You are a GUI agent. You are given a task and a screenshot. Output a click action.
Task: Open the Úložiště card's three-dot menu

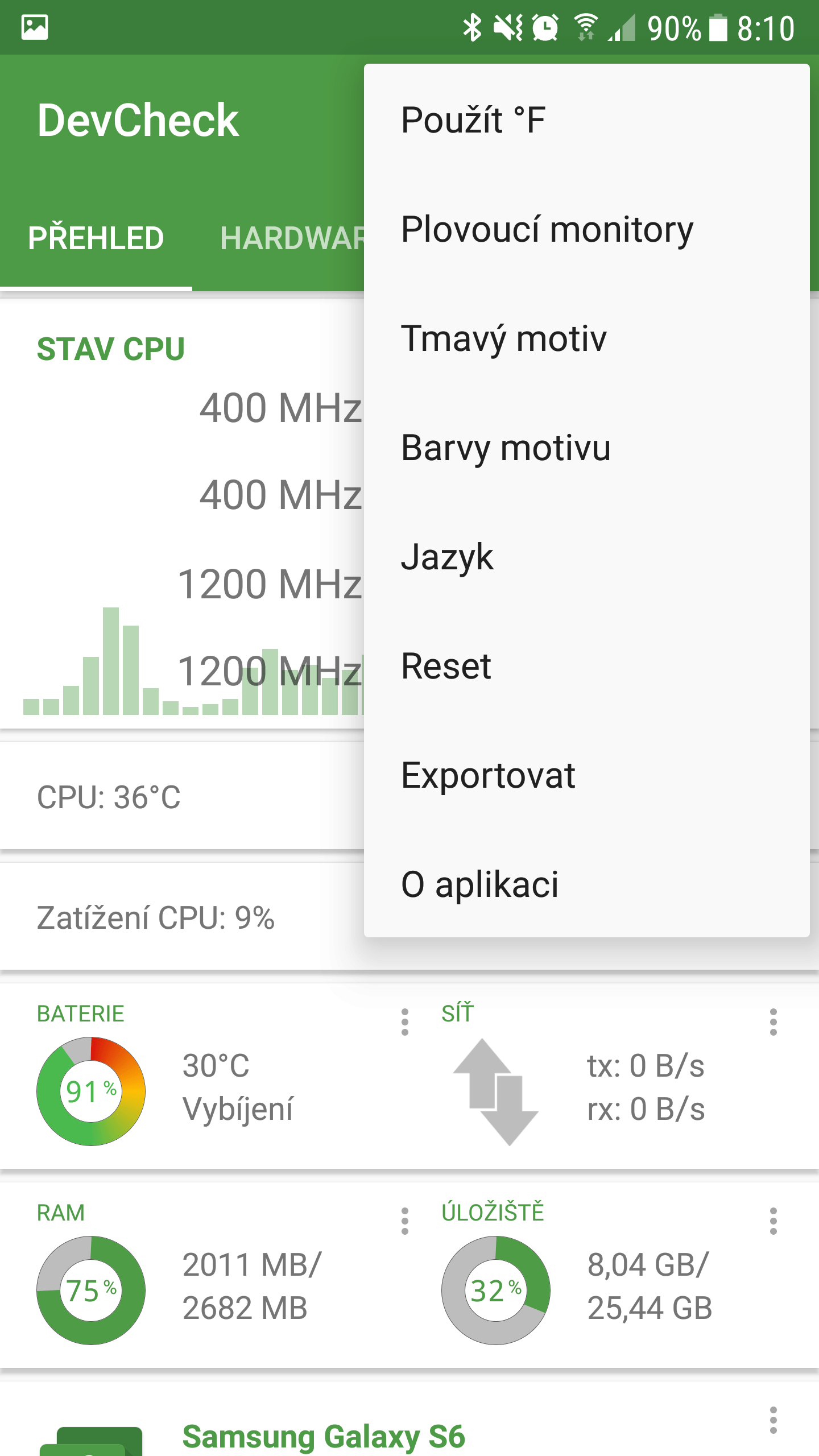773,1221
